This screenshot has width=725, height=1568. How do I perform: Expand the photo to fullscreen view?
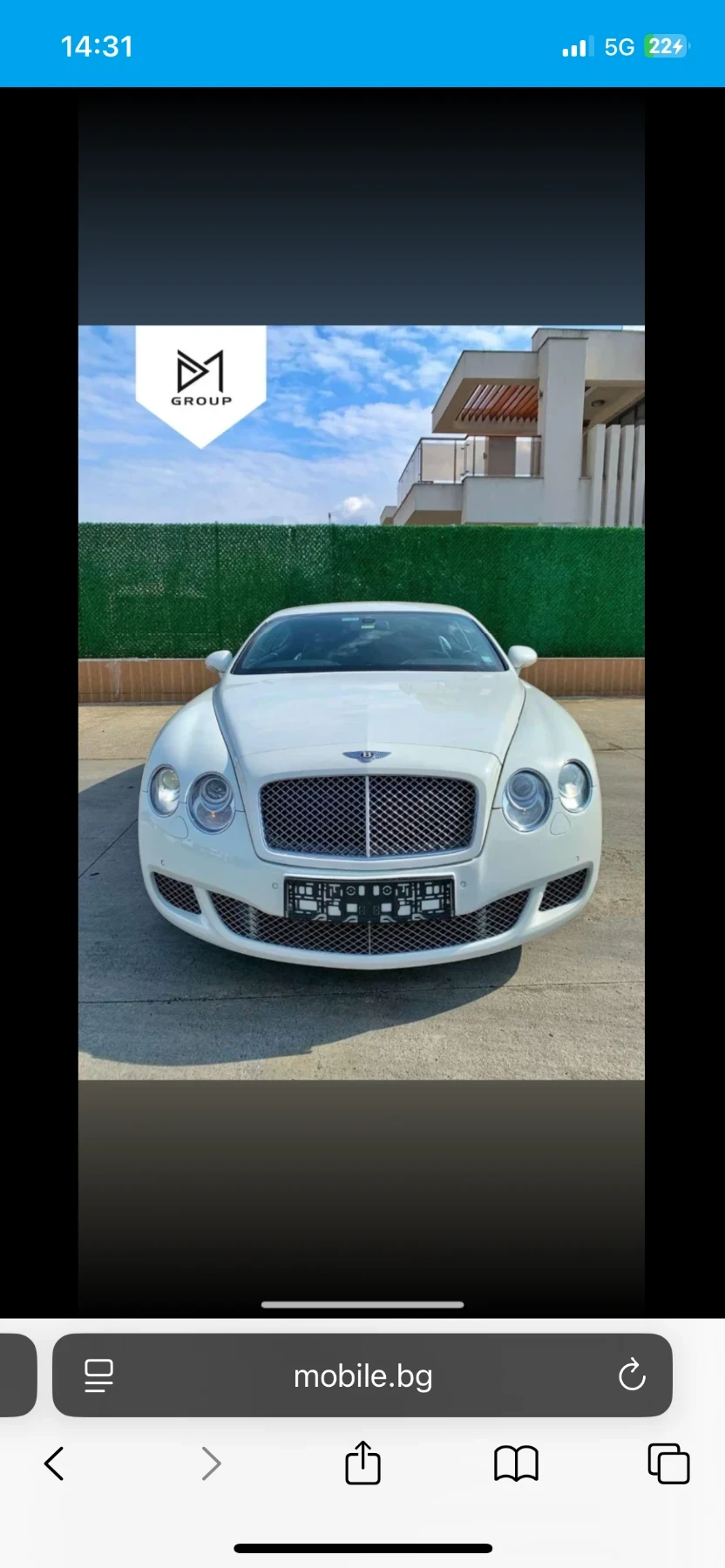[x=362, y=784]
